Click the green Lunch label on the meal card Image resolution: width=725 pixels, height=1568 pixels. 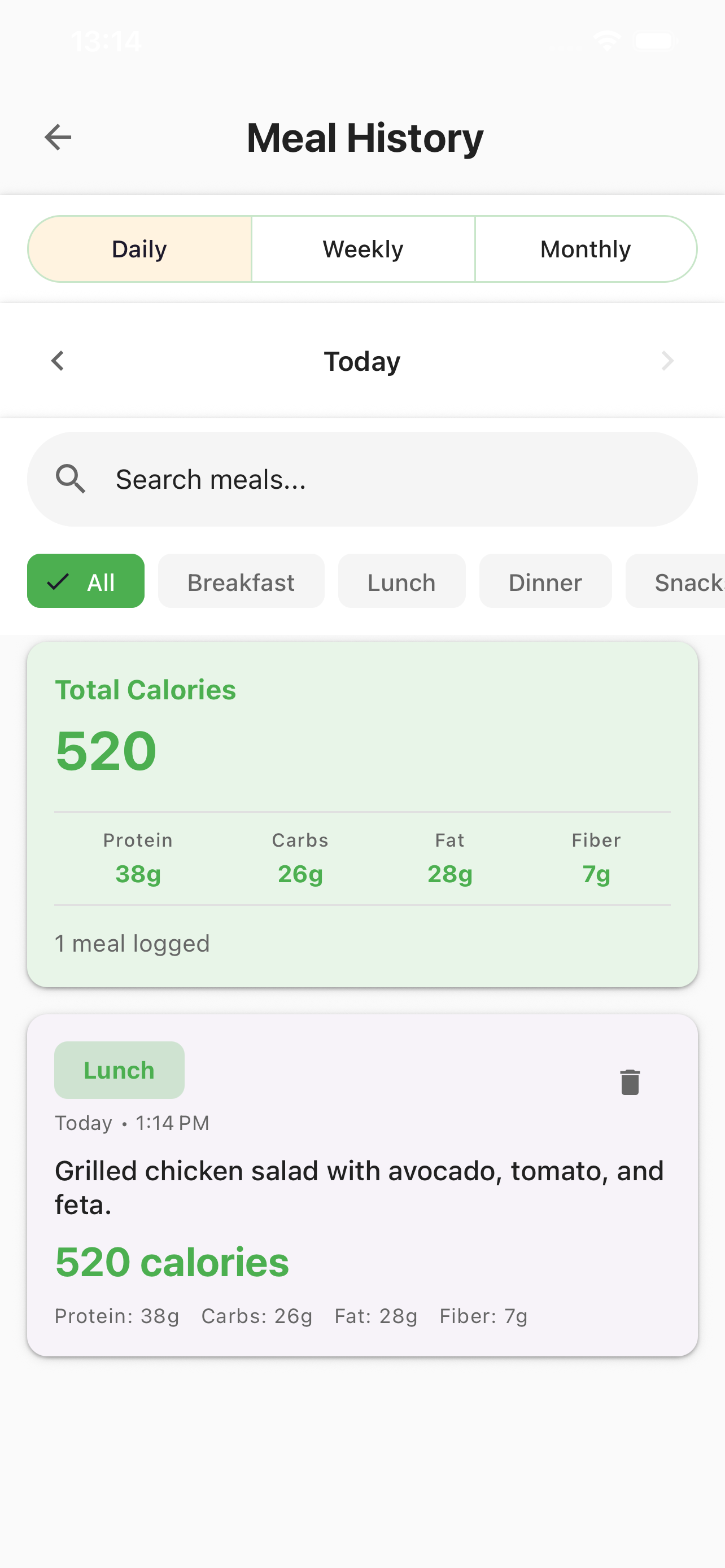(119, 1070)
